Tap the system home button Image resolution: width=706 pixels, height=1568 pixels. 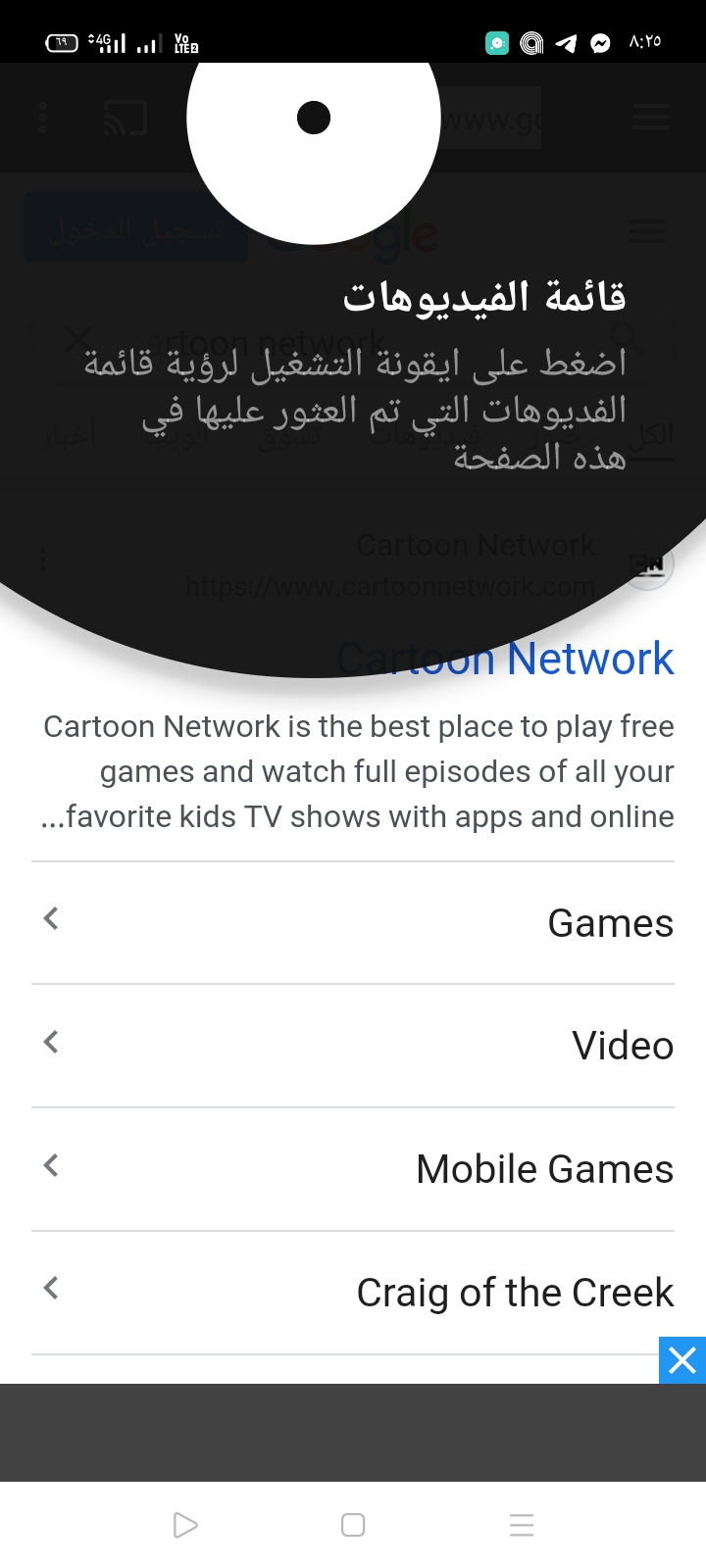tap(353, 1525)
